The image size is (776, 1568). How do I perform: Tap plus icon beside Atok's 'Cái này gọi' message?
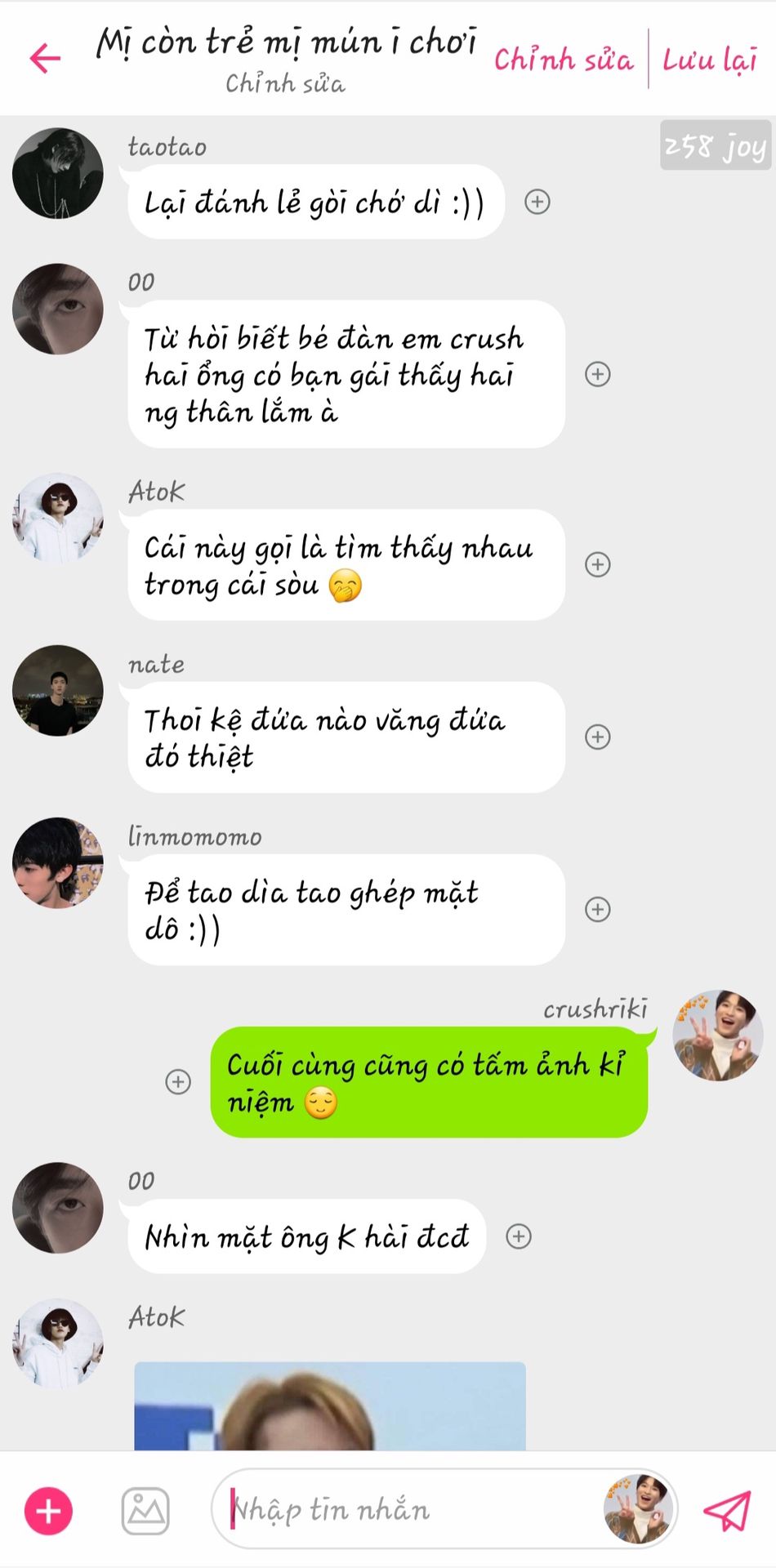click(597, 564)
